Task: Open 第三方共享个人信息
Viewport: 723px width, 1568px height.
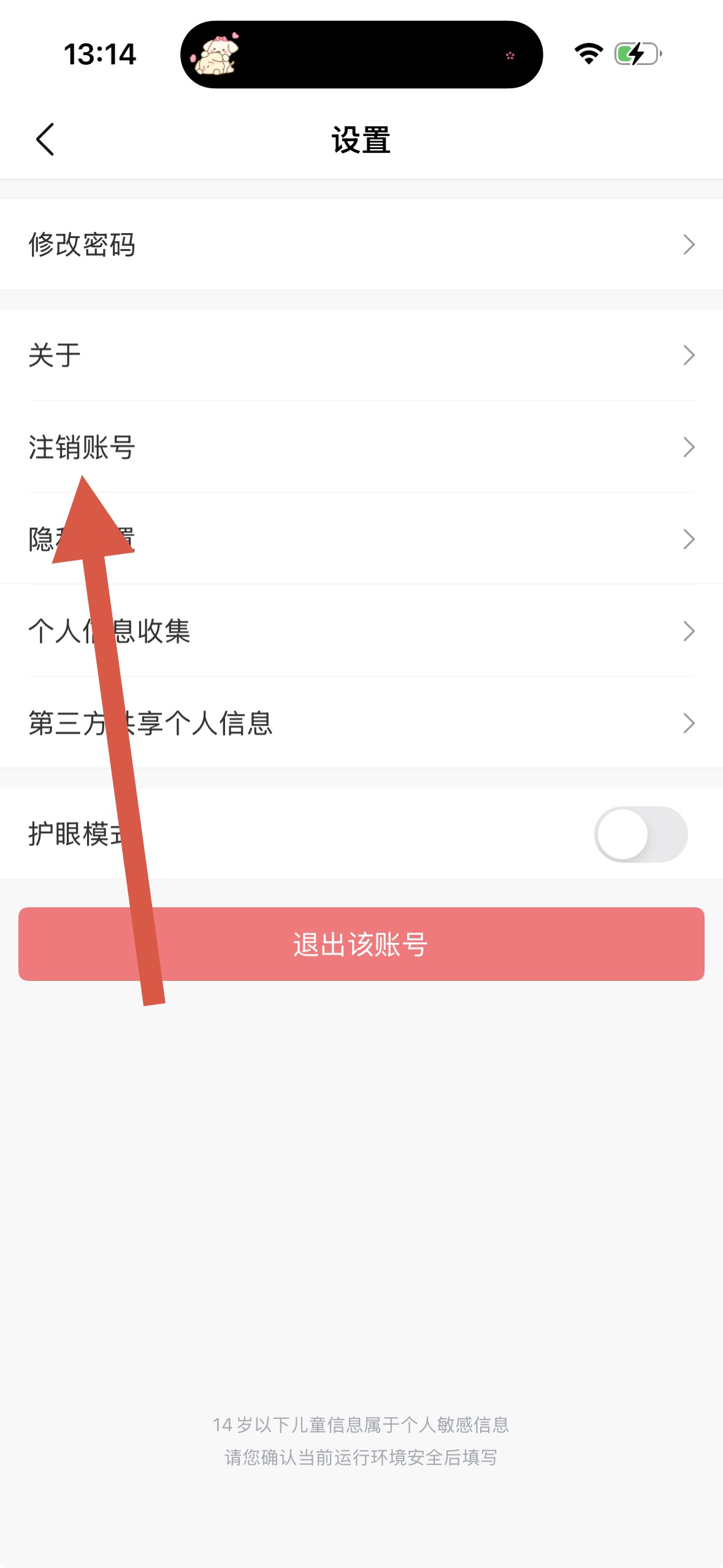Action: coord(361,723)
